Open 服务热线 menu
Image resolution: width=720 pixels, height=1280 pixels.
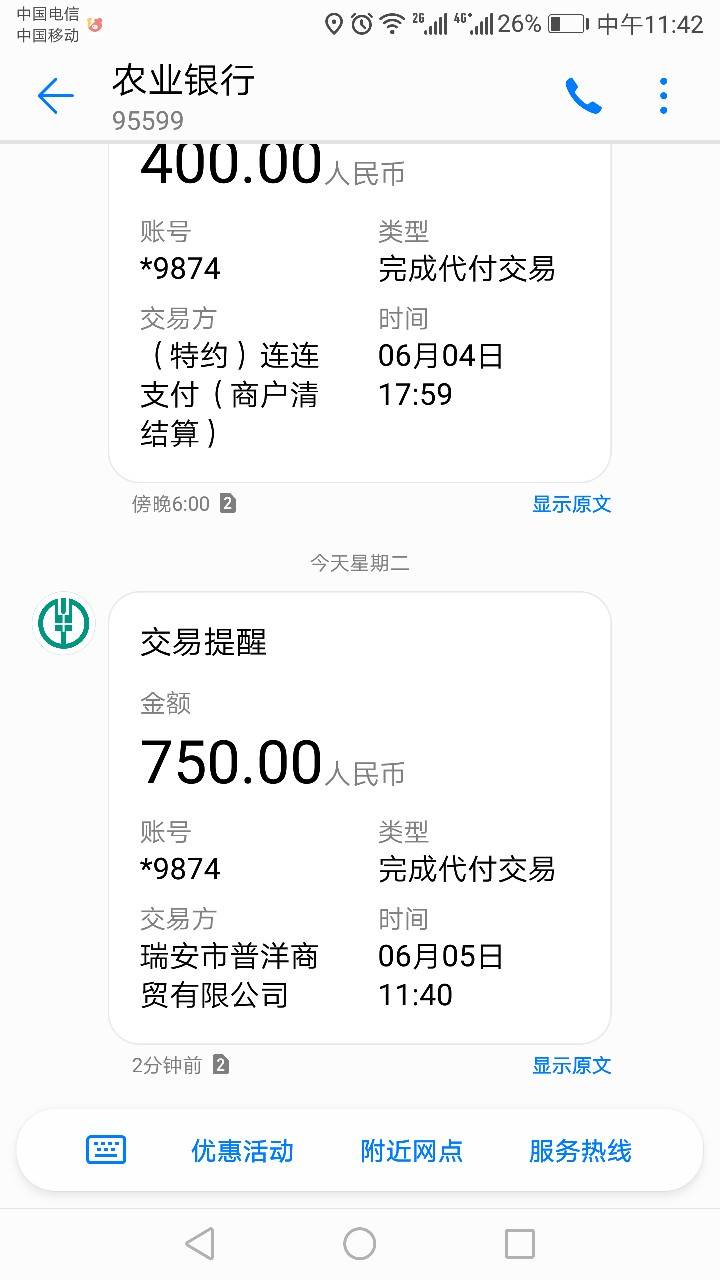pyautogui.click(x=580, y=1151)
